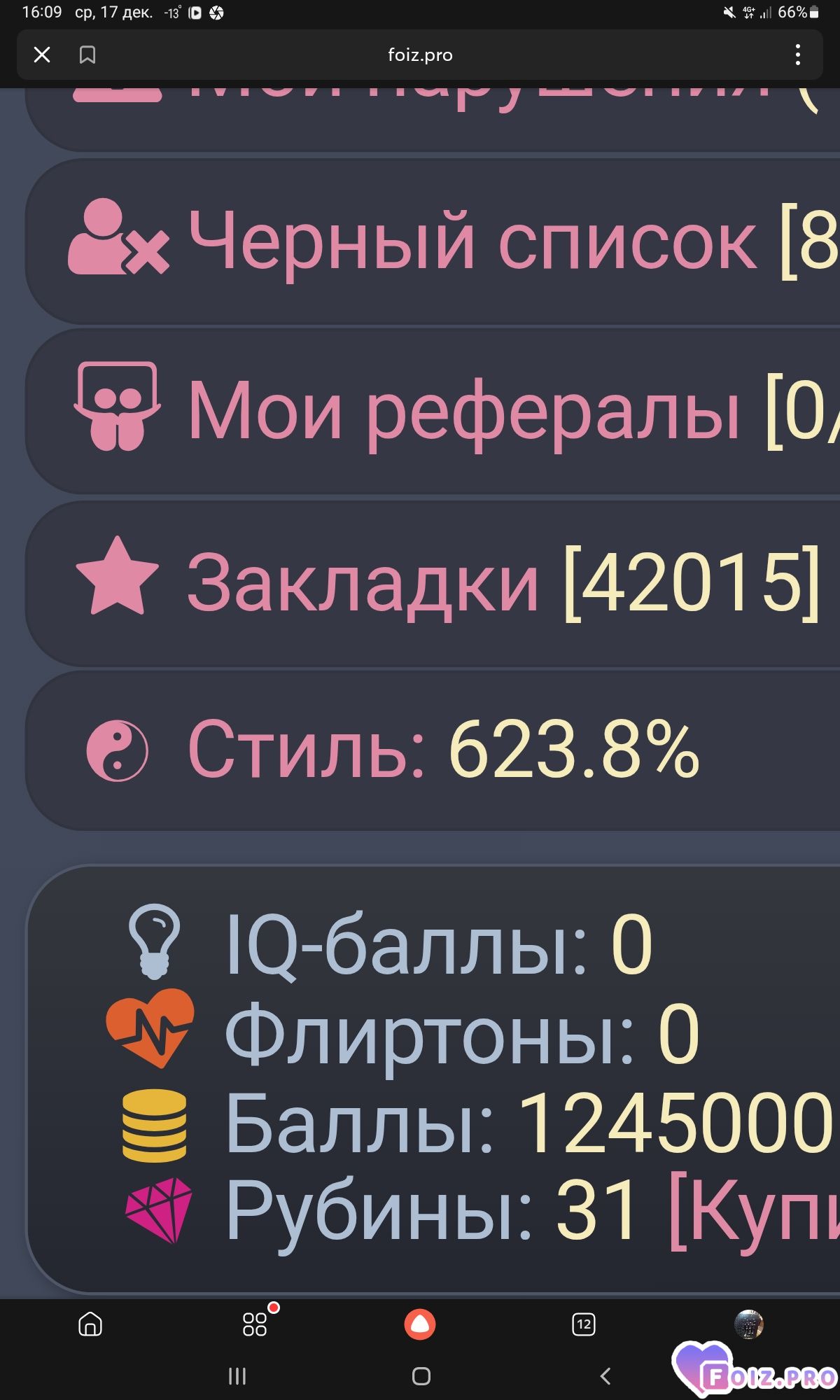Launch the Alice assistant button

420,1324
